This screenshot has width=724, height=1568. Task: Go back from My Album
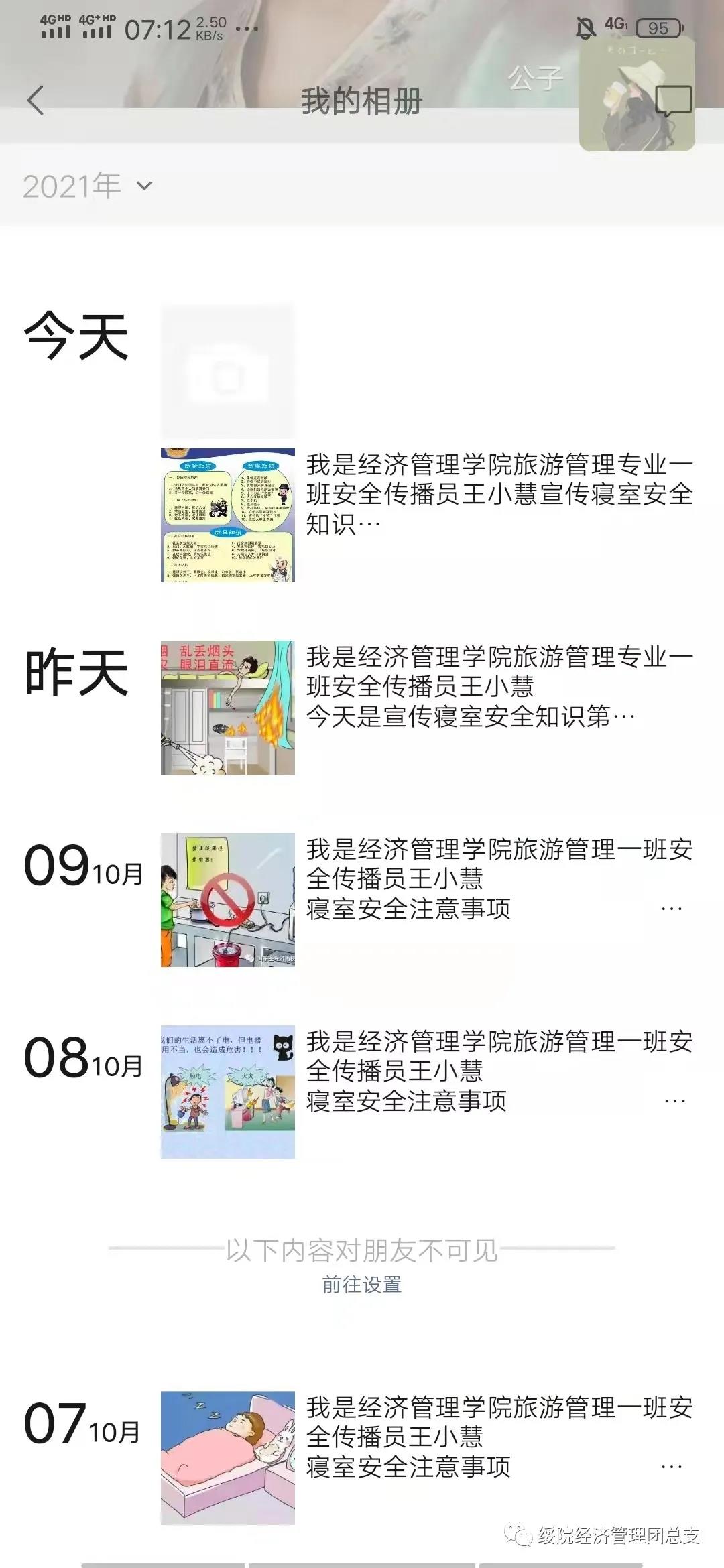point(36,101)
